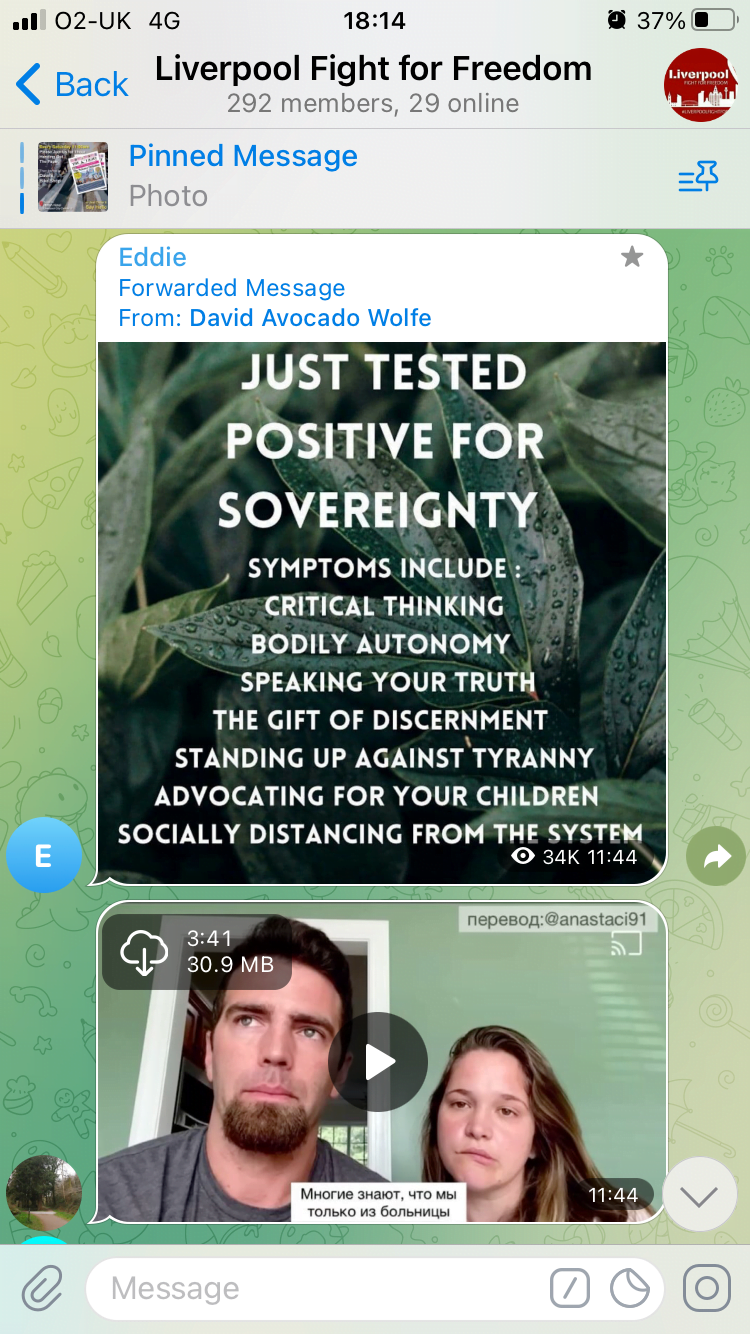Tap the Liverpool group avatar

coord(700,85)
